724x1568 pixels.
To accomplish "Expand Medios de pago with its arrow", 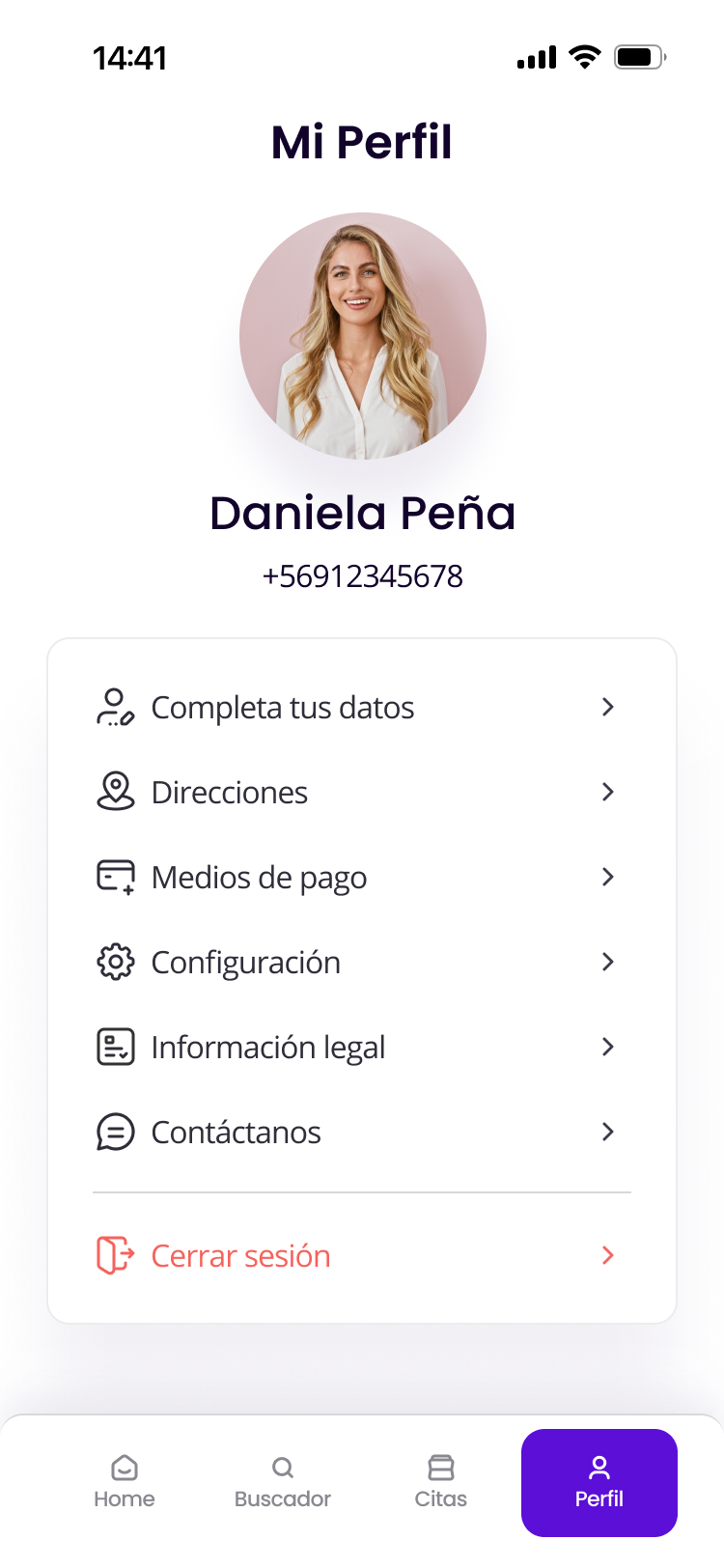I will 608,877.
